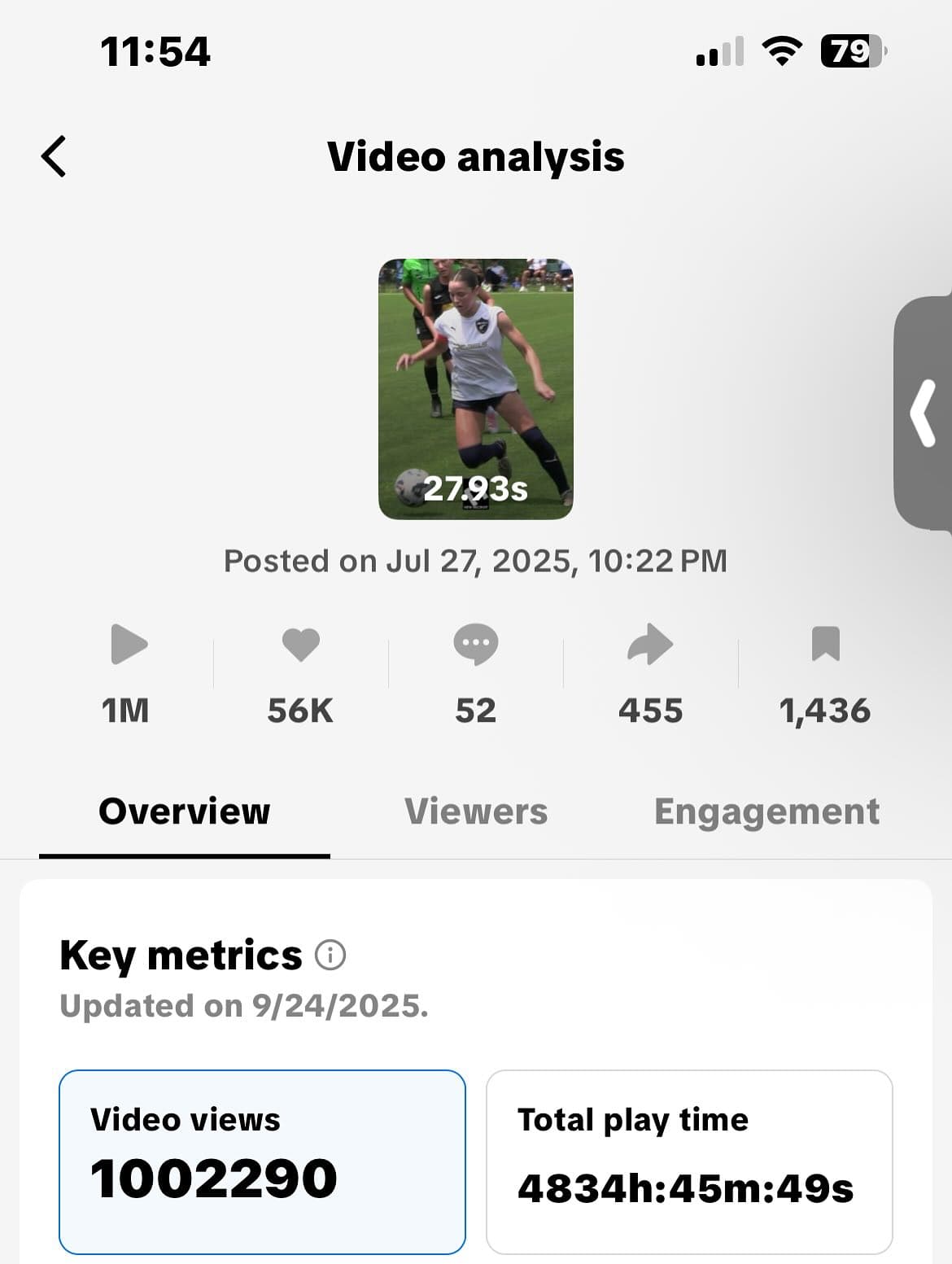Image resolution: width=952 pixels, height=1264 pixels.
Task: Switch to the Viewers tab
Action: (x=476, y=811)
